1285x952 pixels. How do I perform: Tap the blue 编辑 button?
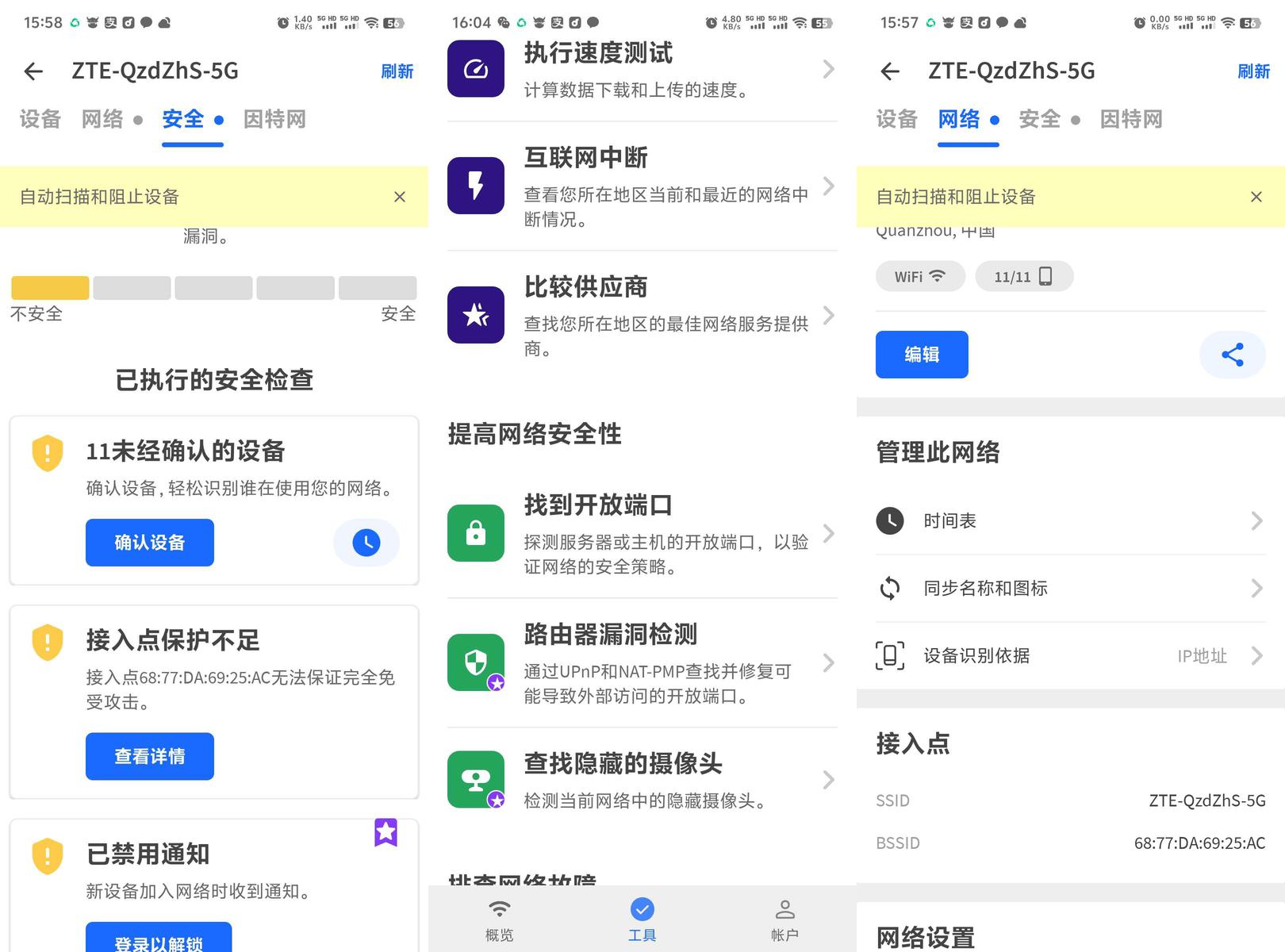tap(922, 355)
